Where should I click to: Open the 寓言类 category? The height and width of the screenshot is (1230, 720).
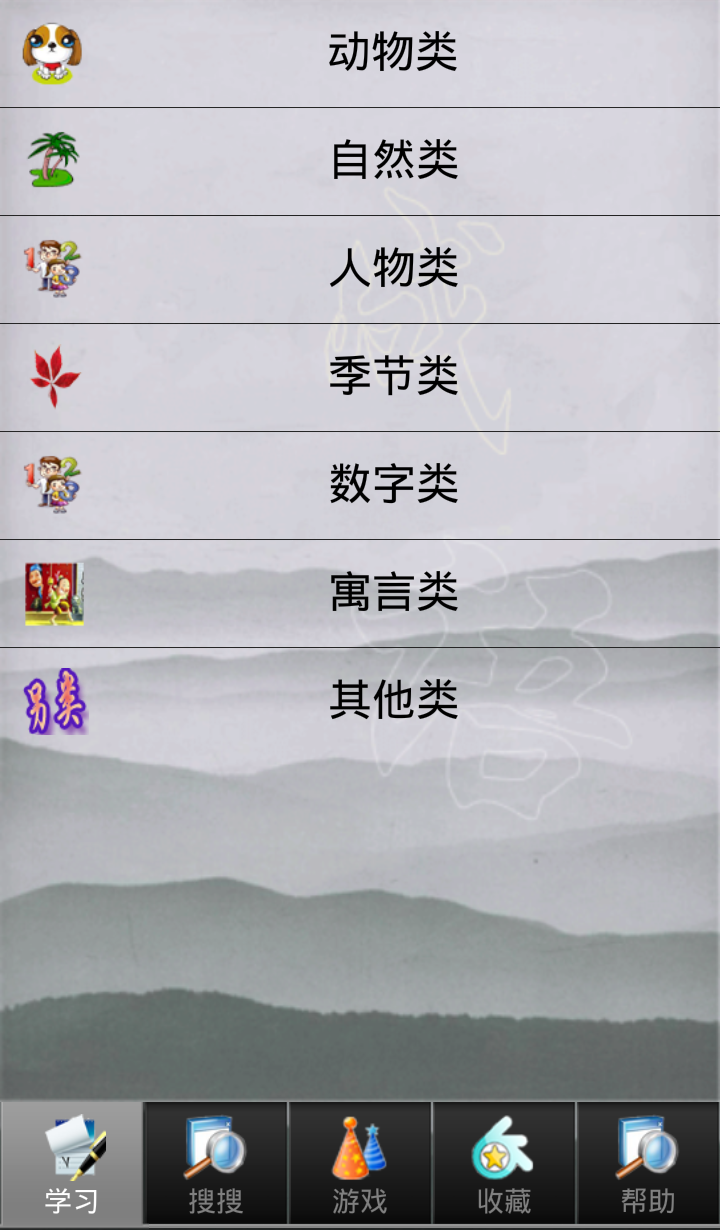pyautogui.click(x=392, y=593)
